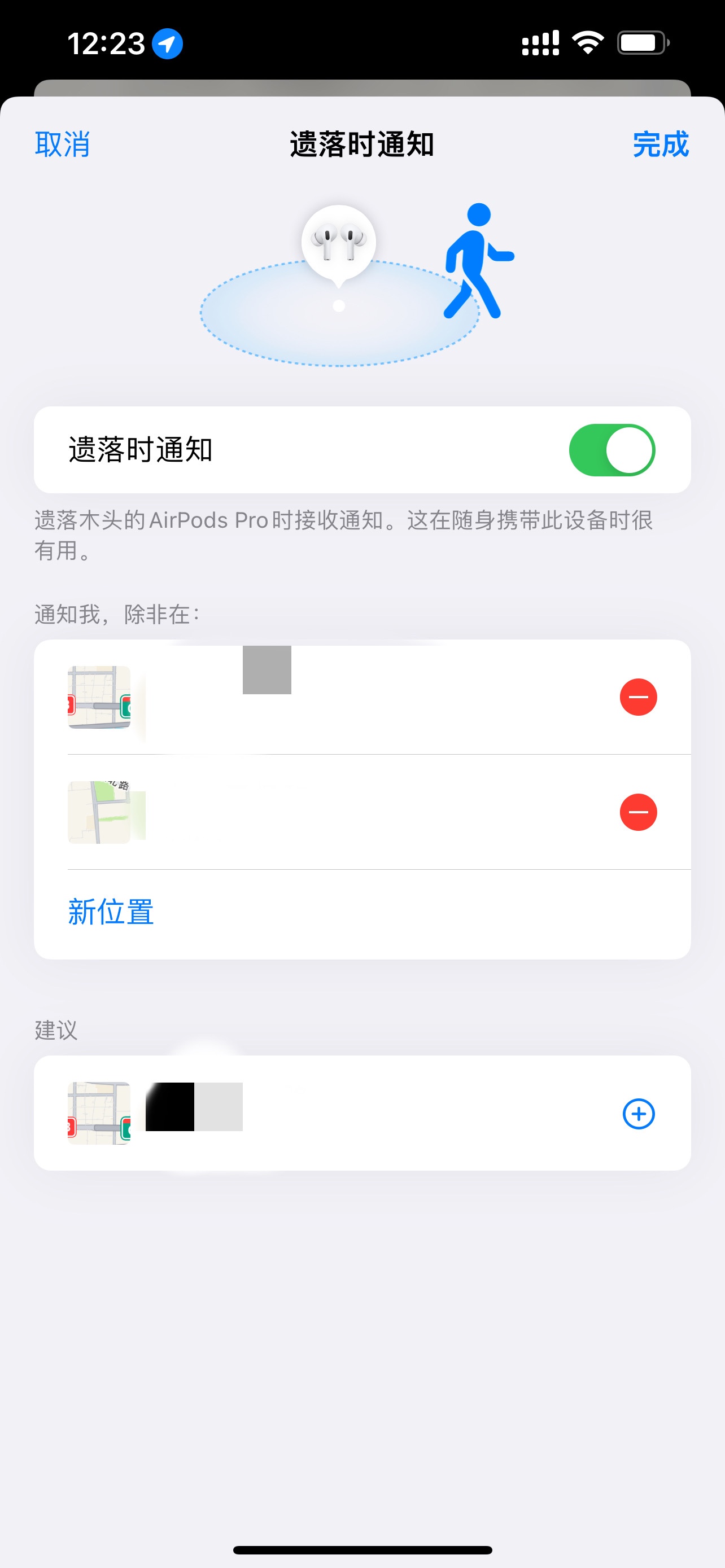Delete the excepted location with green park map
This screenshot has height=1568, width=725.
point(638,812)
